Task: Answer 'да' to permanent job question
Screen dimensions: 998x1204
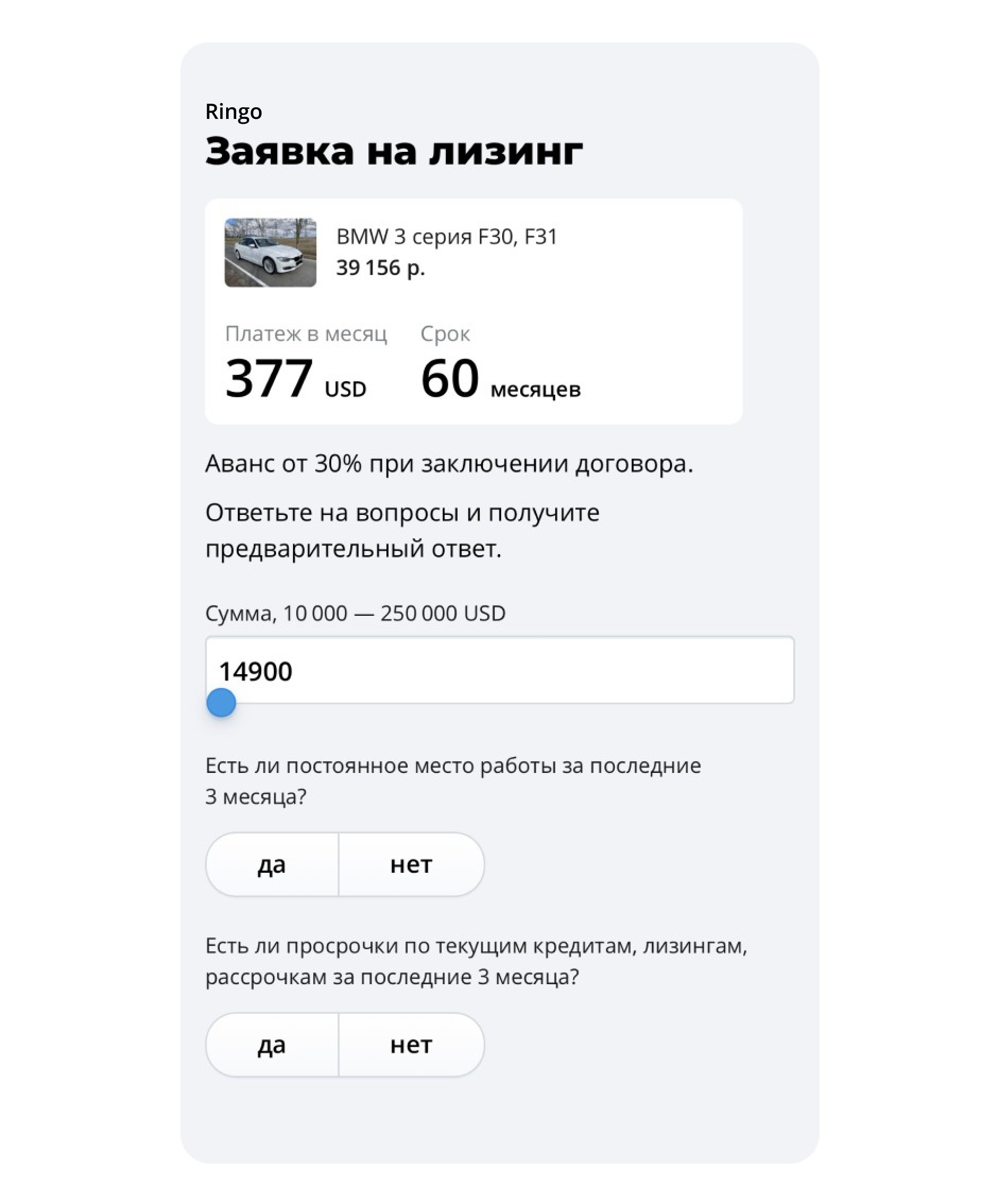Action: coord(272,865)
